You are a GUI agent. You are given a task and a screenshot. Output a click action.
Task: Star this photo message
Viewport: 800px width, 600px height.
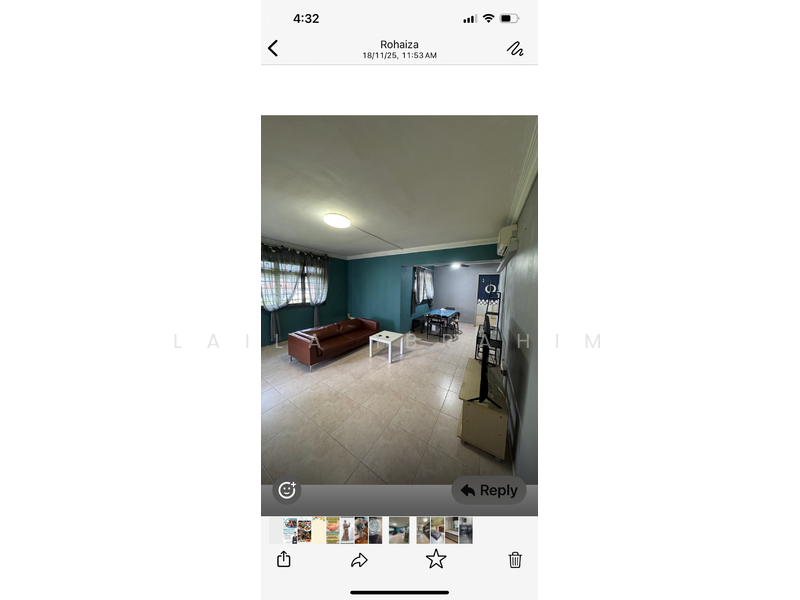(x=436, y=559)
